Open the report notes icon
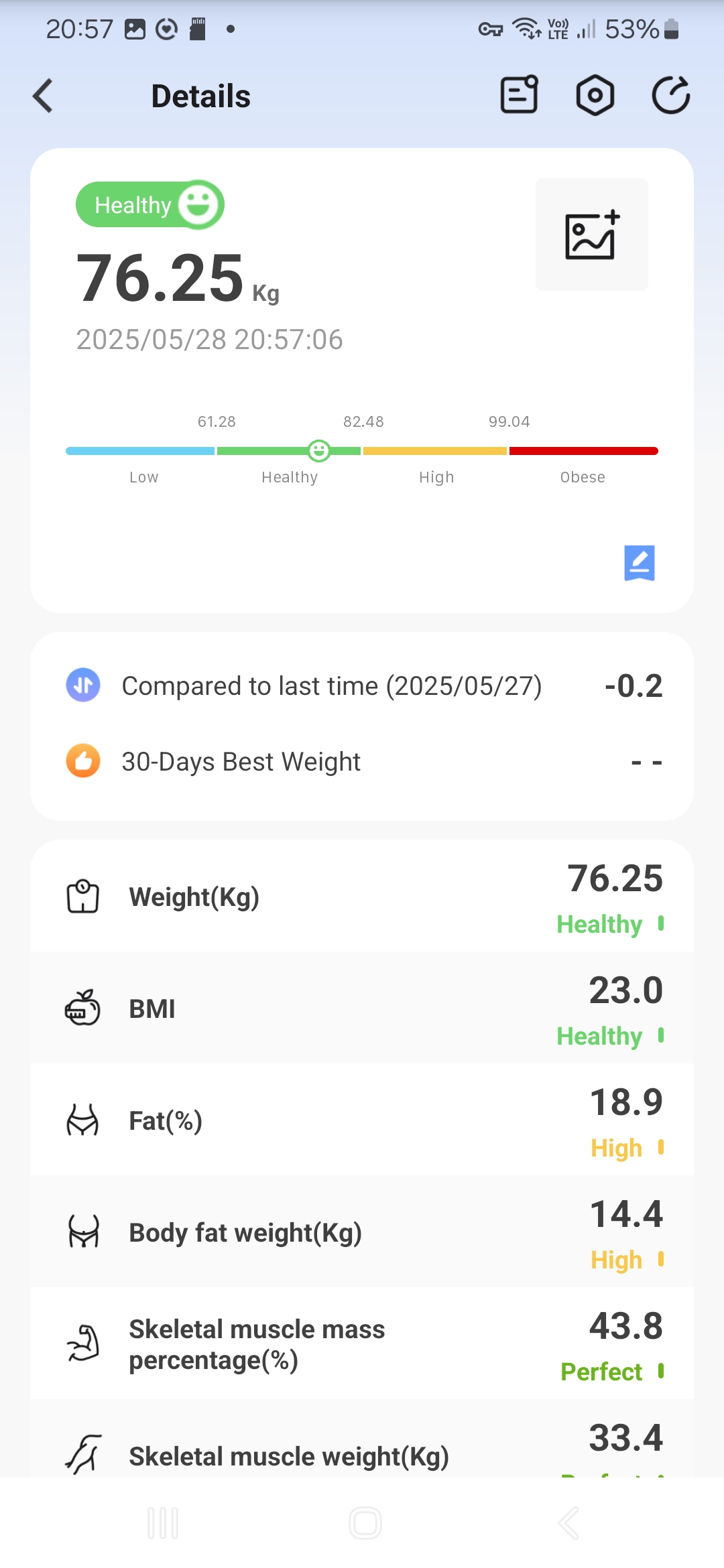This screenshot has height=1568, width=724. click(x=520, y=94)
